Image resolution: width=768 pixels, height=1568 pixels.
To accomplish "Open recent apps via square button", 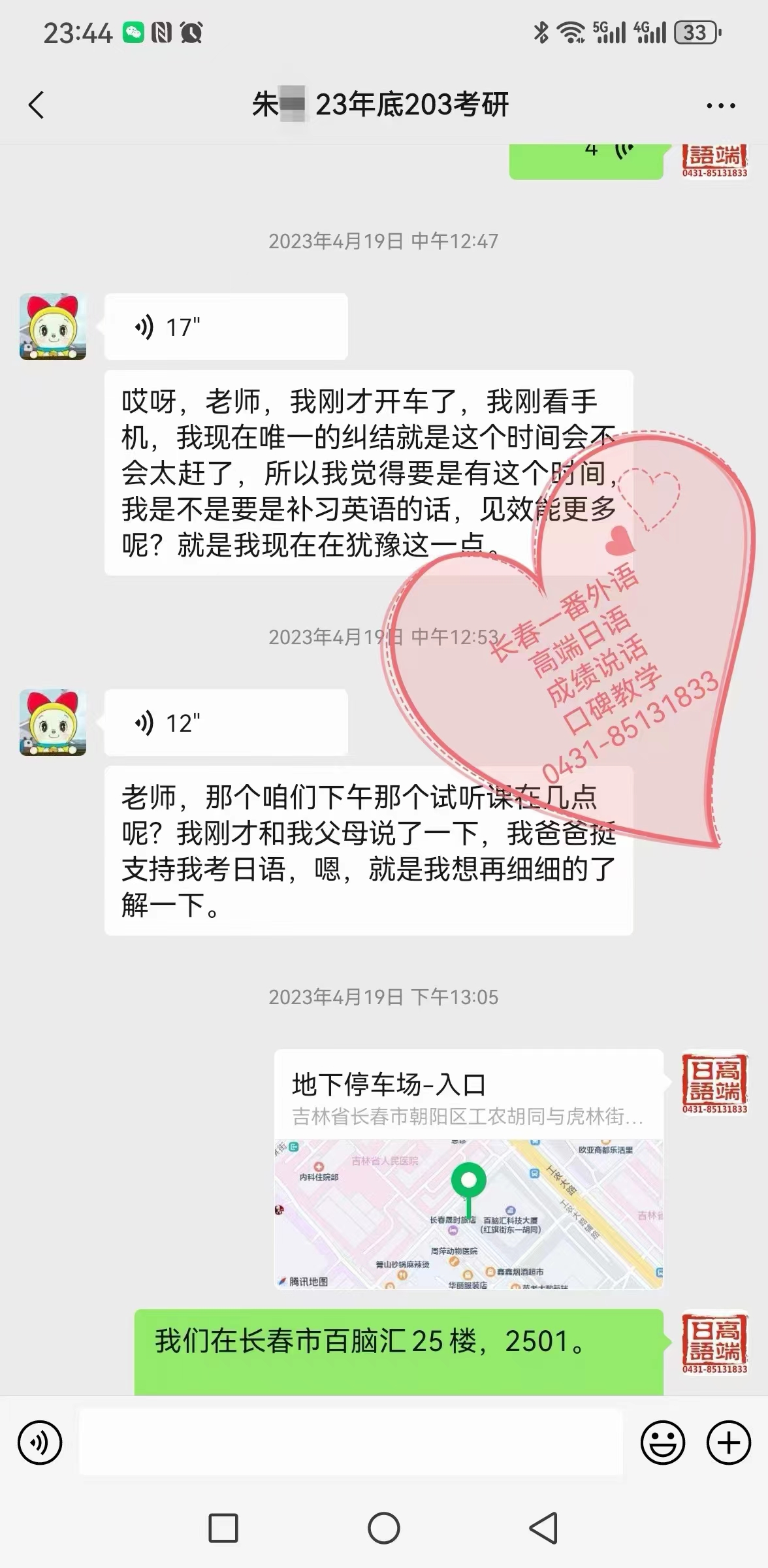I will tap(223, 1528).
